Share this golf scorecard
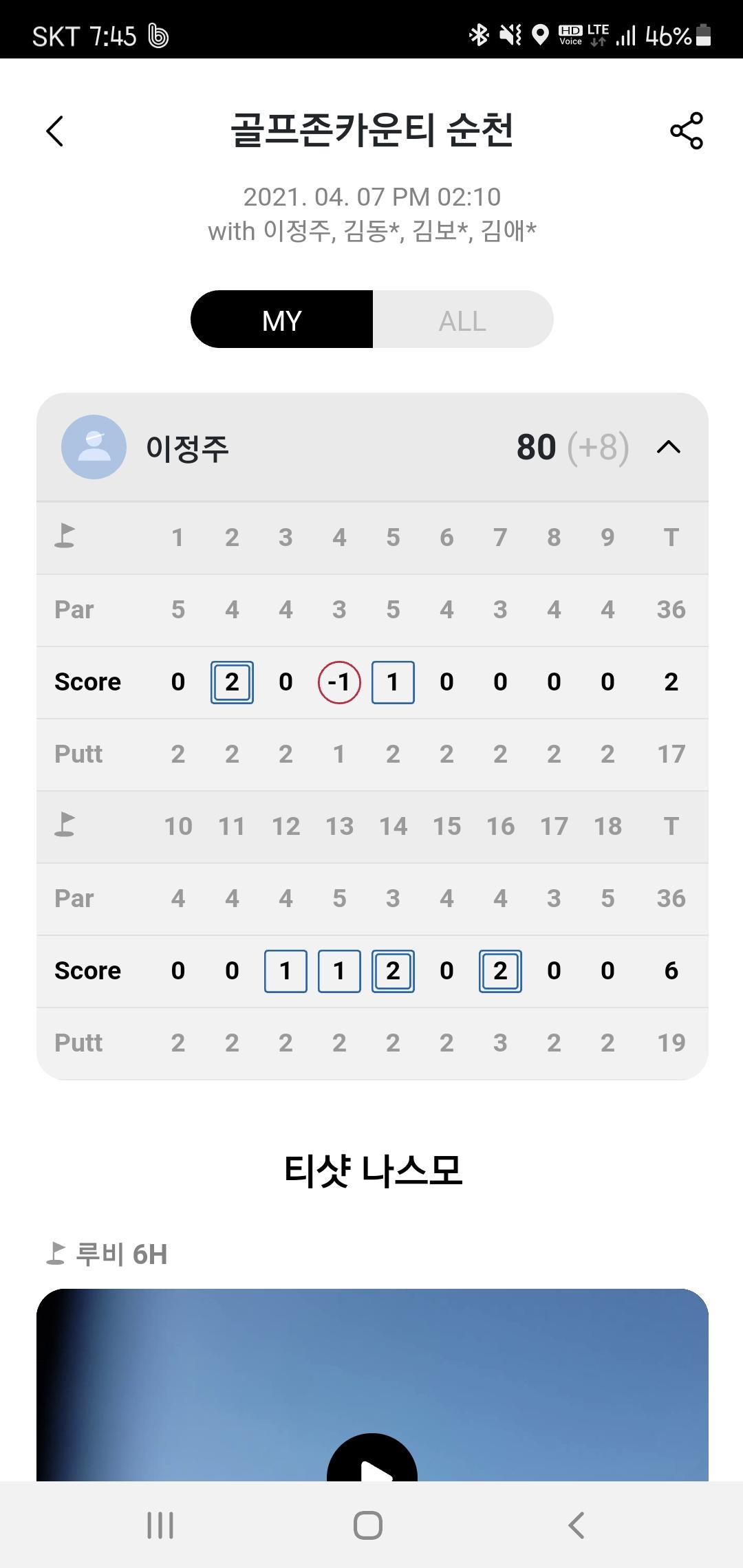This screenshot has height=1568, width=743. coord(686,131)
